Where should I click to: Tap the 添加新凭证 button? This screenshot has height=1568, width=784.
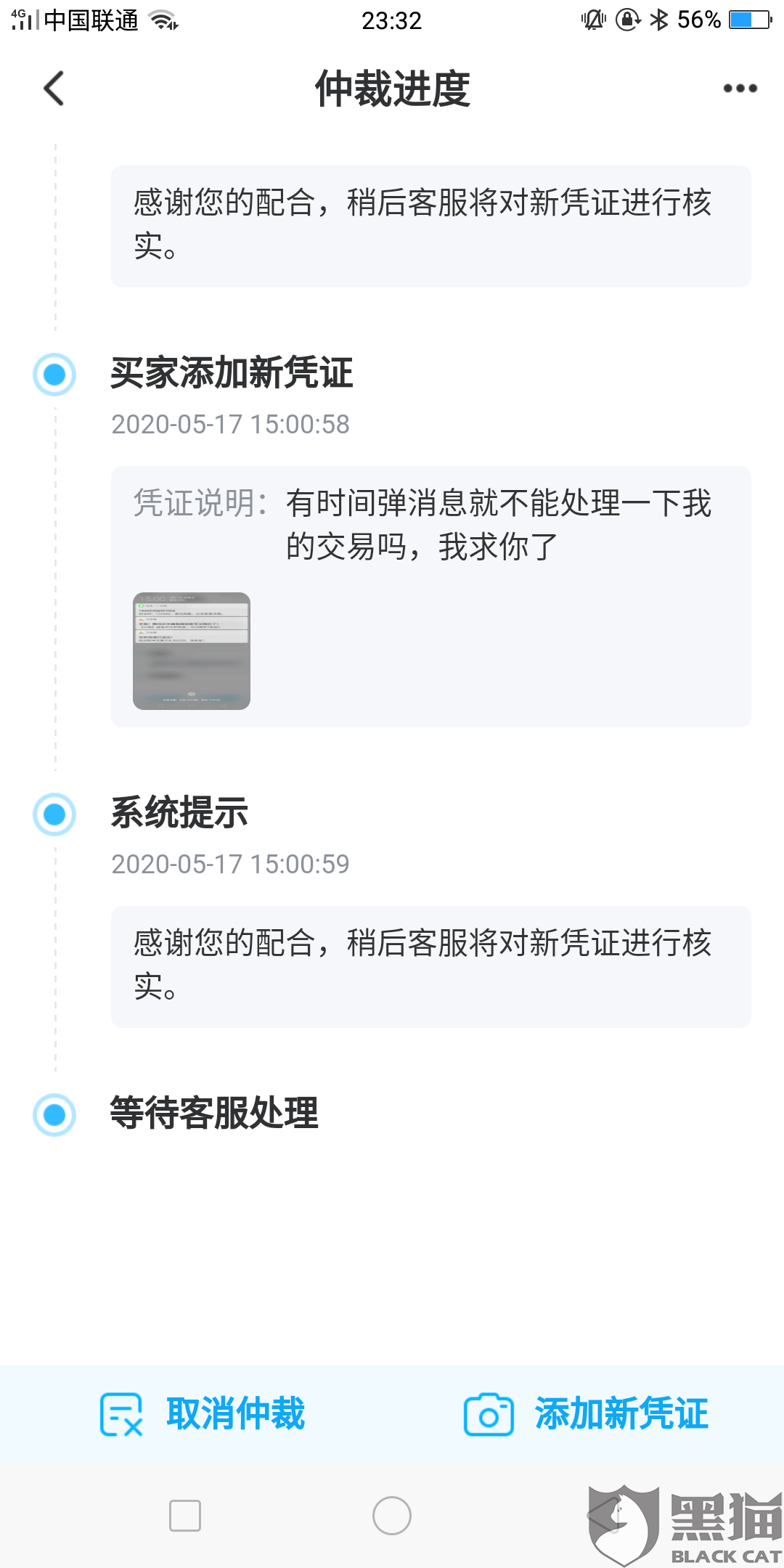[621, 1413]
